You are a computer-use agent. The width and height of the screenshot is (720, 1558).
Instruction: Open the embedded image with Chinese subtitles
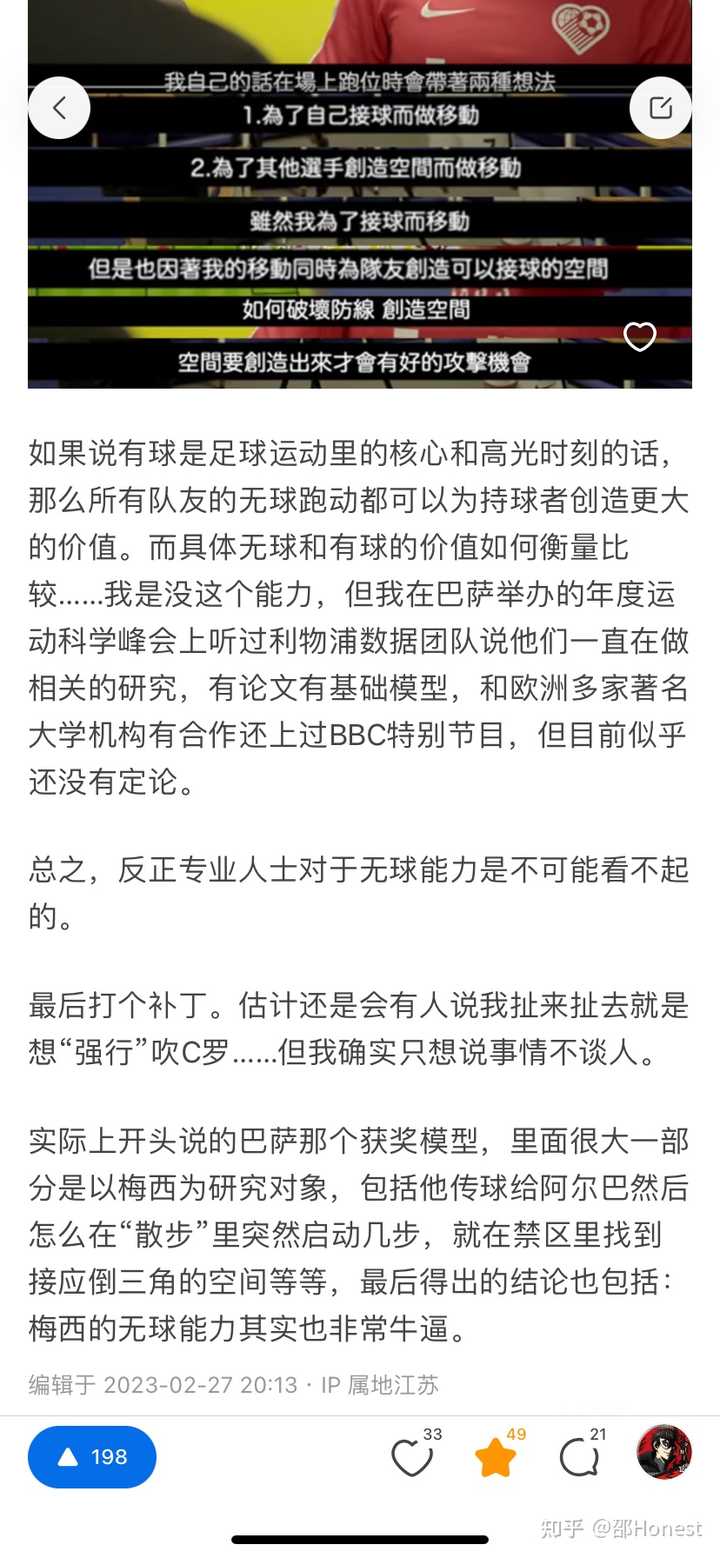click(x=360, y=194)
